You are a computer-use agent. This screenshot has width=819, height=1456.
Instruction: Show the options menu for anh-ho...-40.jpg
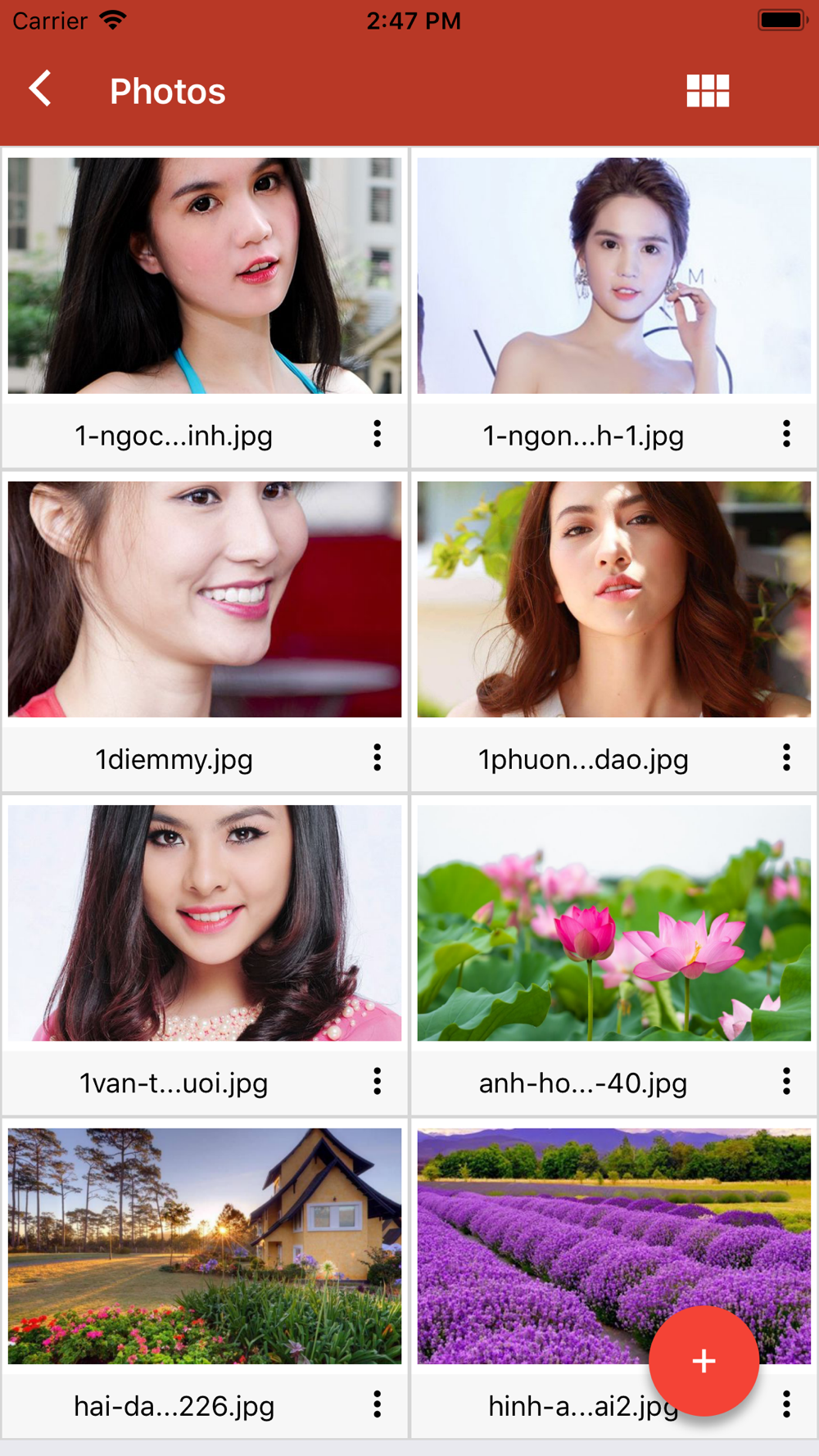point(786,1081)
